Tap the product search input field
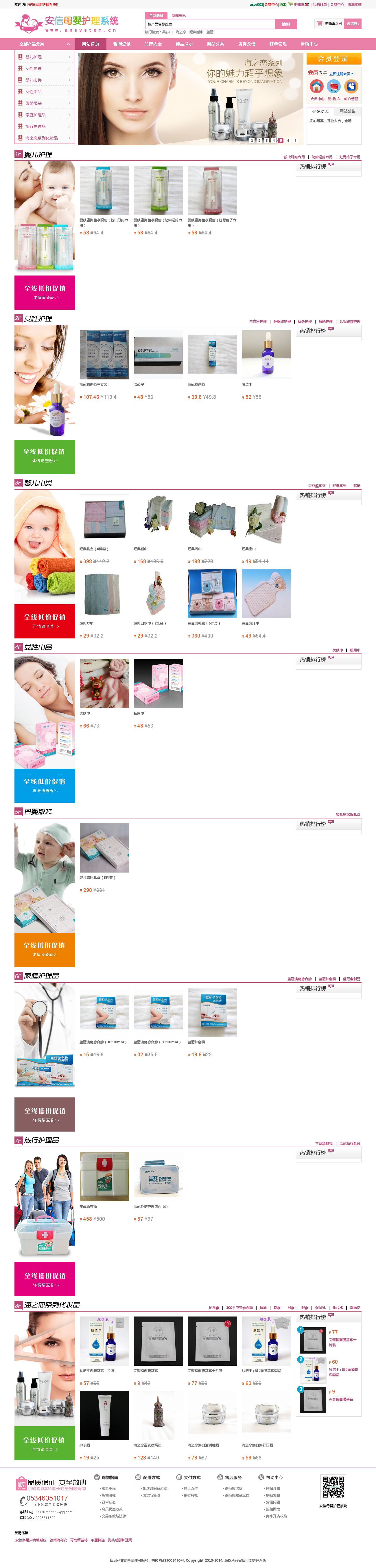Image resolution: width=376 pixels, height=1568 pixels. coord(210,24)
